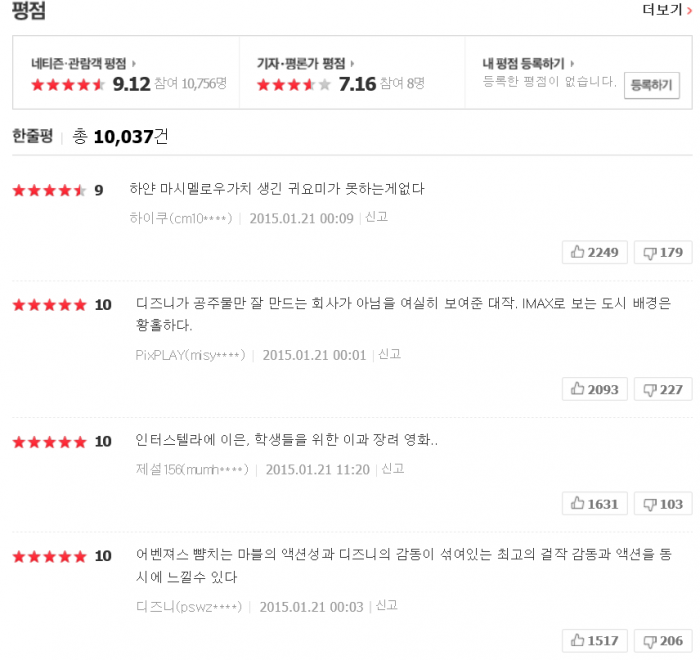
Task: Open 기자·평론가 평점 details
Action: (305, 63)
